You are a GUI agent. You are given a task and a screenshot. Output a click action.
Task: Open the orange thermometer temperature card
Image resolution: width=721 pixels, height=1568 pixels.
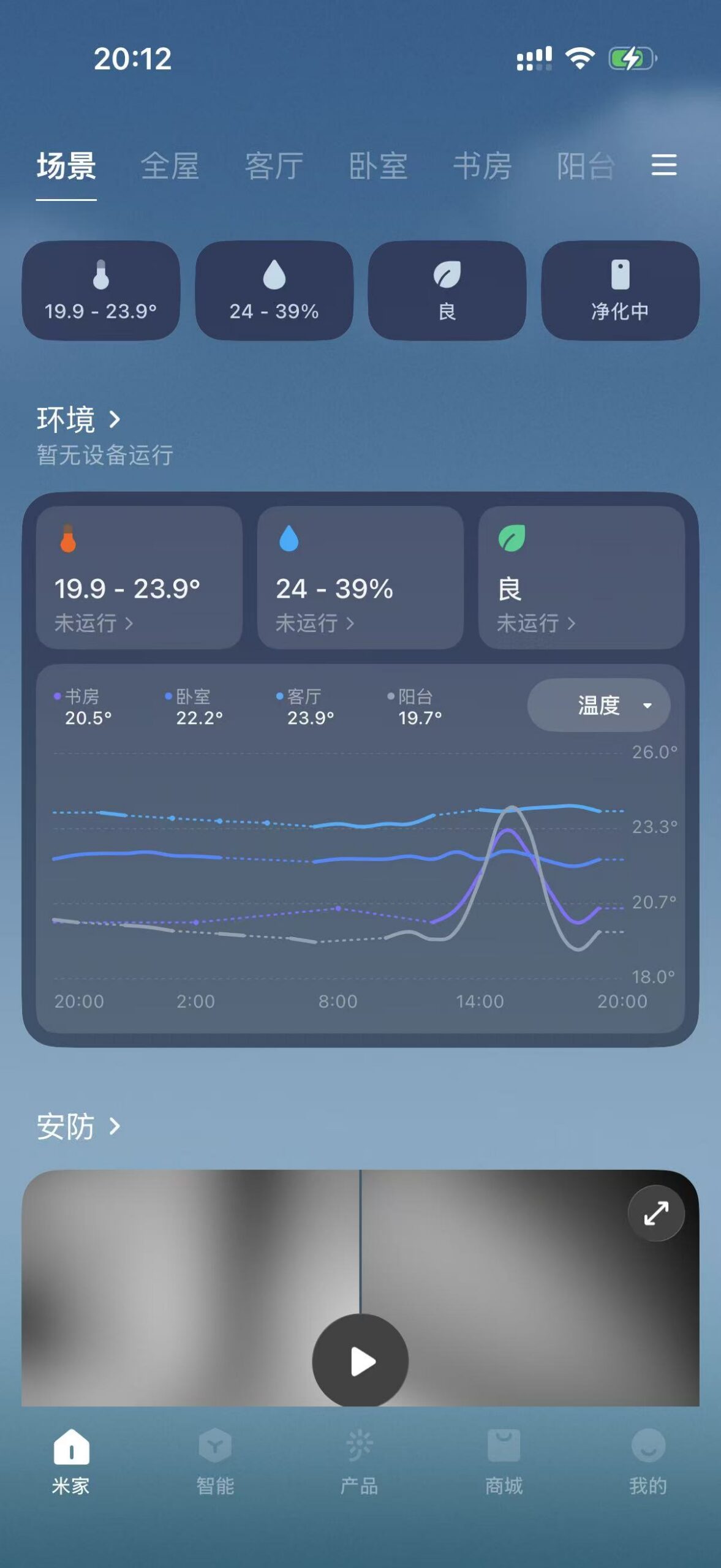click(139, 578)
